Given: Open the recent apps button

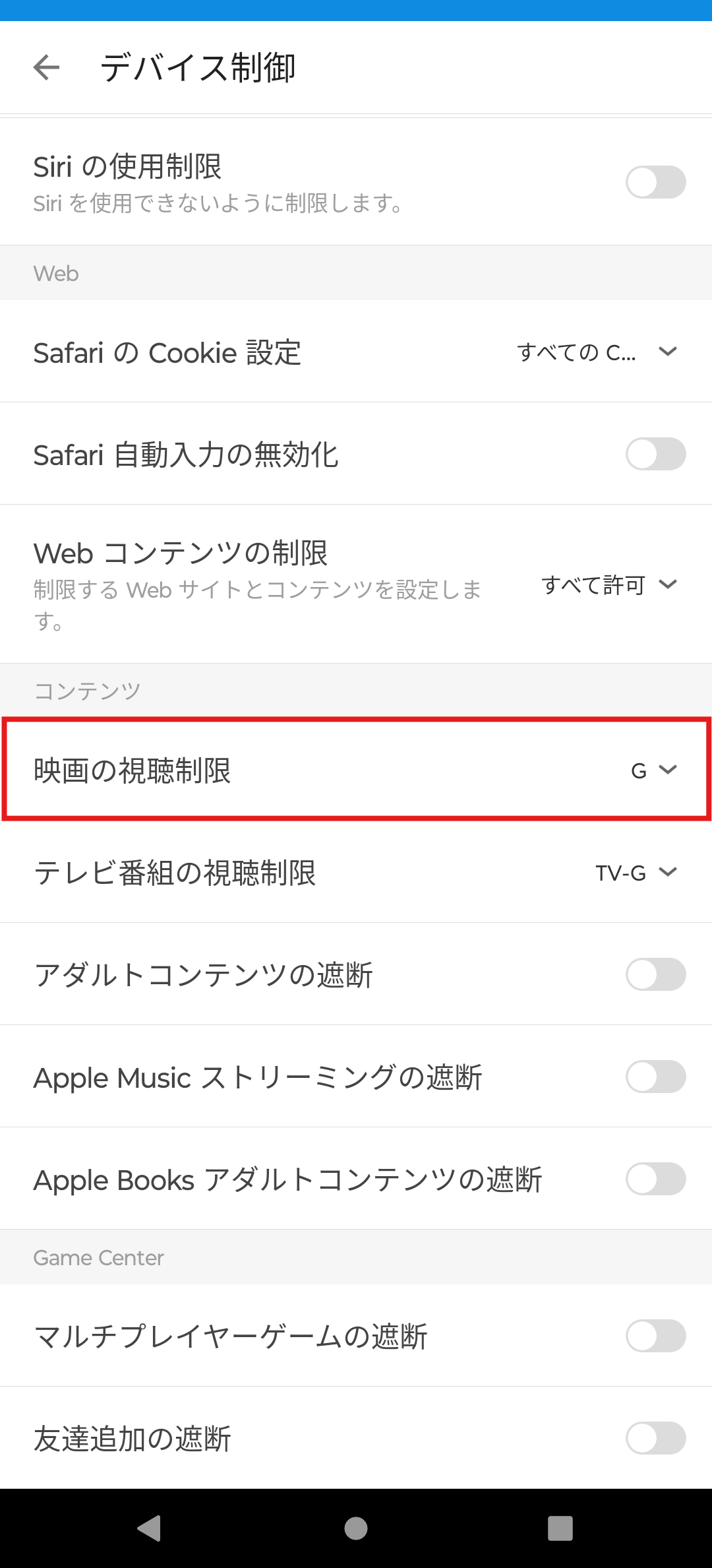Looking at the screenshot, I should [560, 1528].
